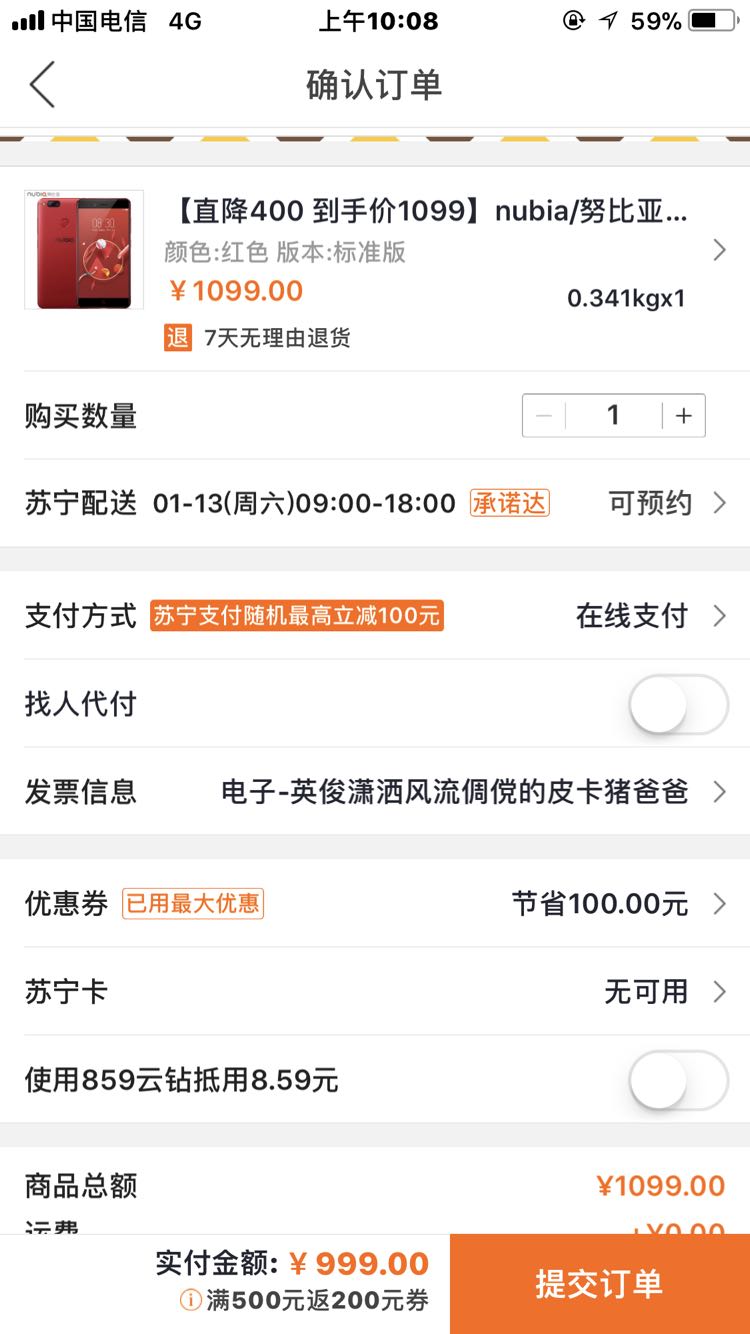Expand the product details via its chevron
Image resolution: width=750 pixels, height=1334 pixels.
[x=718, y=249]
